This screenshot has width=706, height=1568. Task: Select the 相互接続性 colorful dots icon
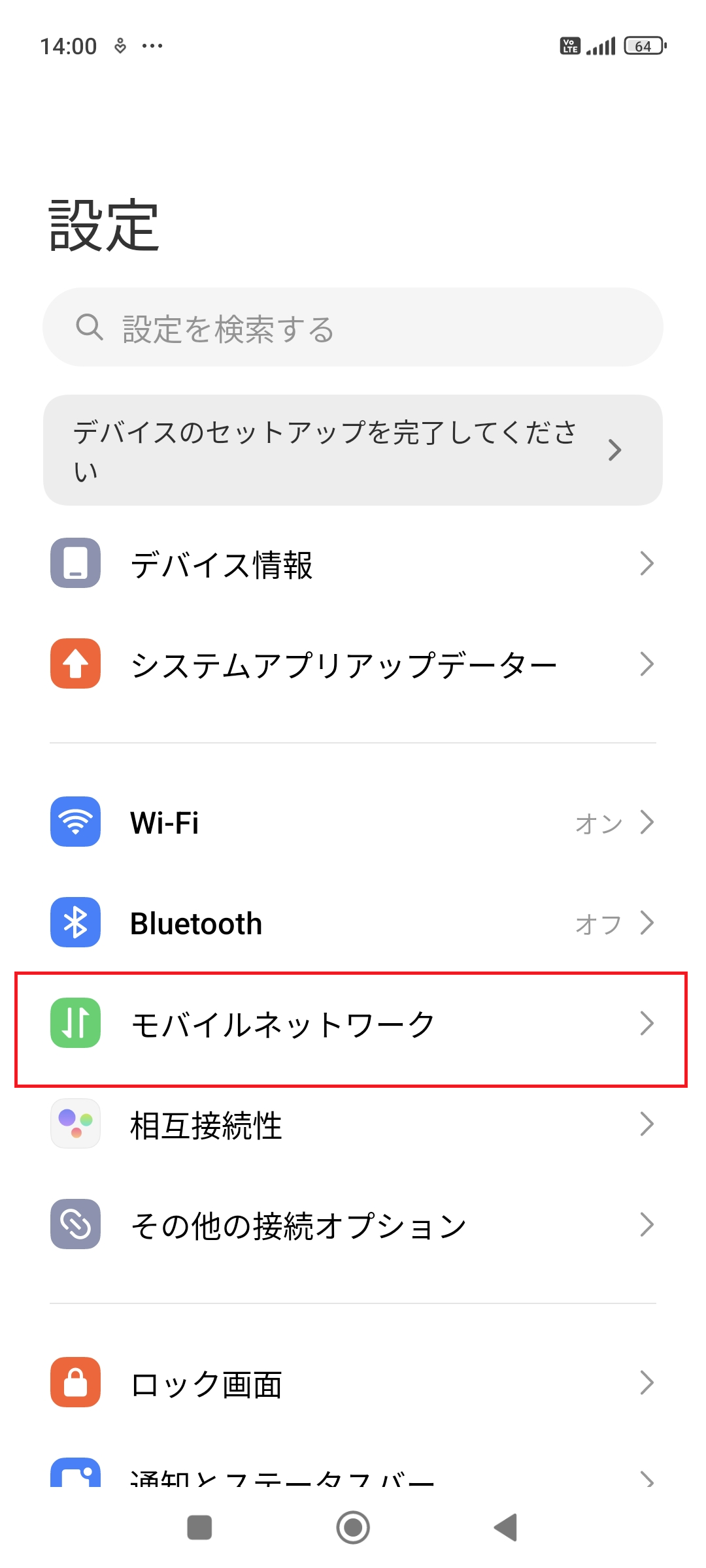75,1124
